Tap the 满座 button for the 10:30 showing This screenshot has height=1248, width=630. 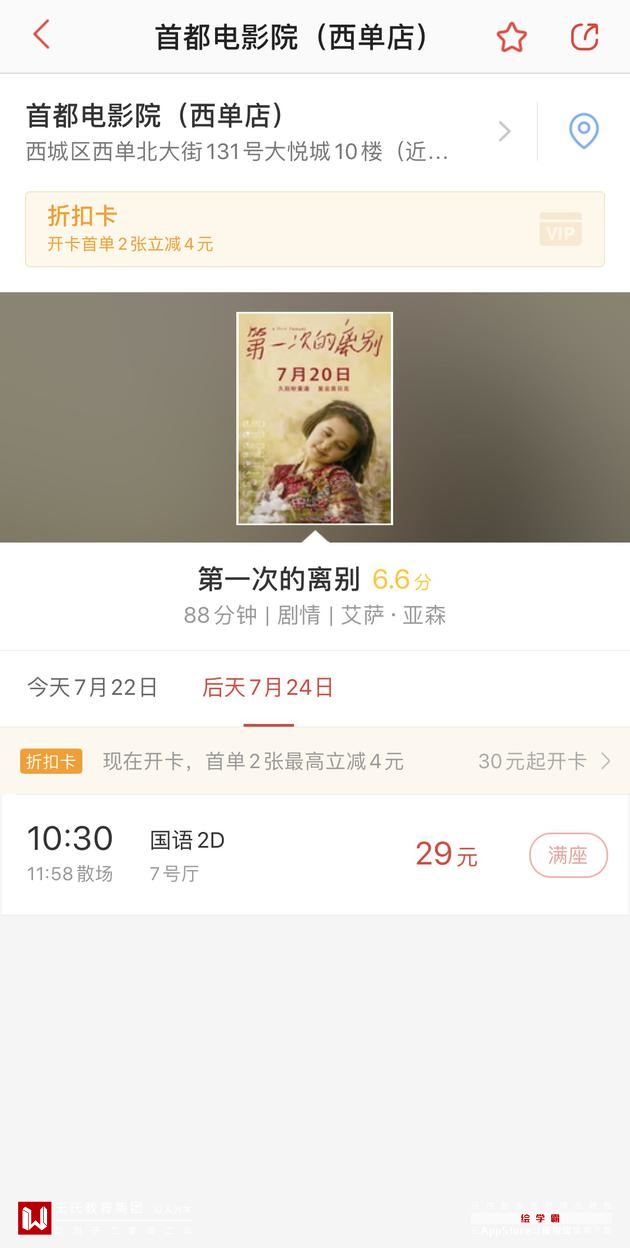tap(567, 855)
